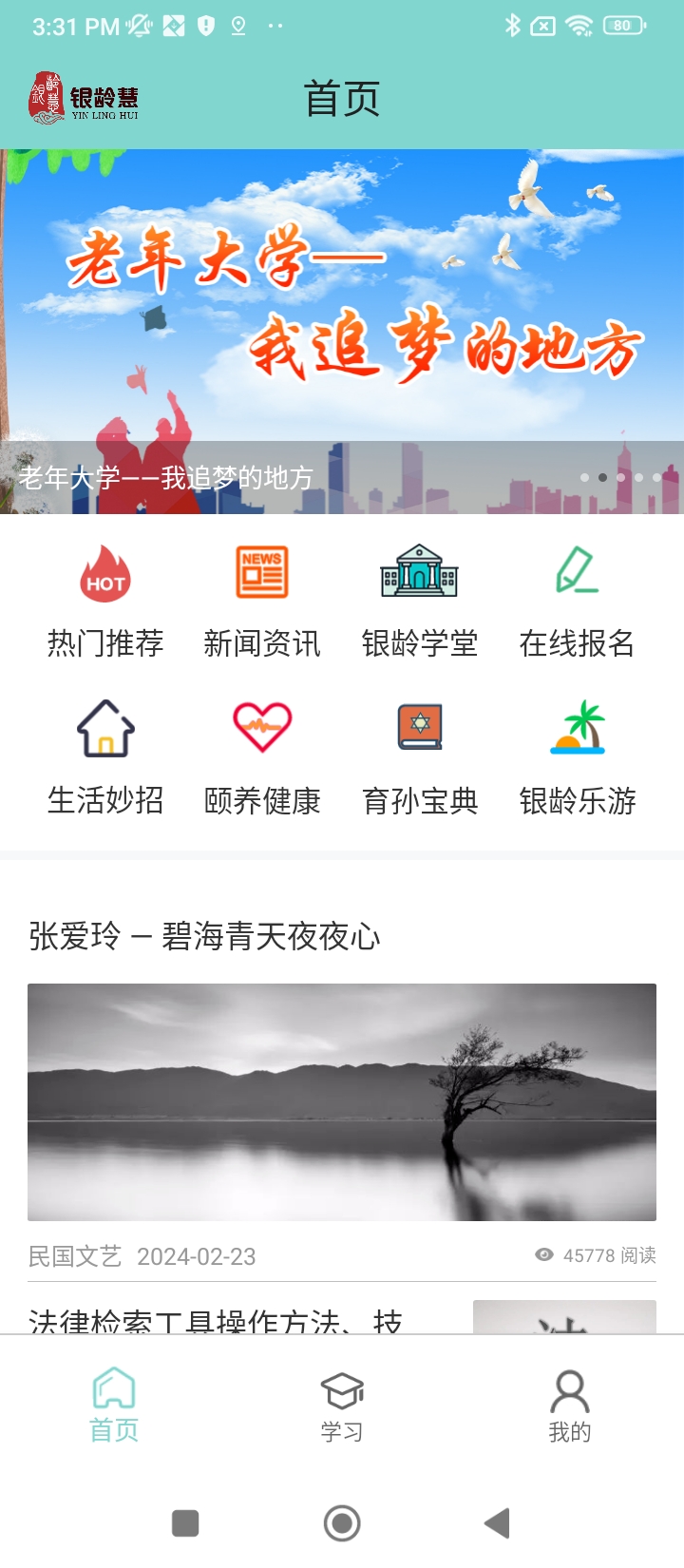Open the 老年大学 banner

(x=342, y=332)
